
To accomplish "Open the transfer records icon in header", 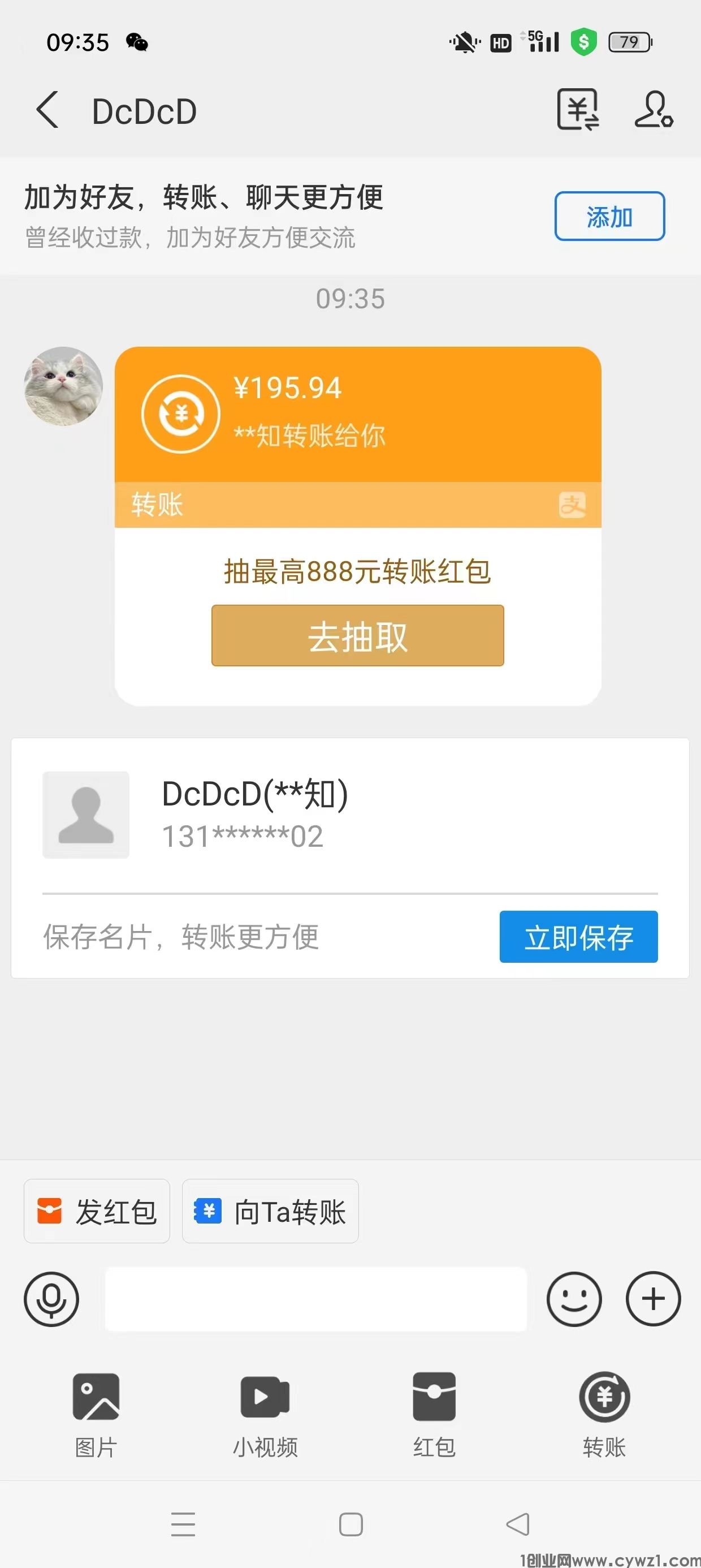I will click(577, 110).
